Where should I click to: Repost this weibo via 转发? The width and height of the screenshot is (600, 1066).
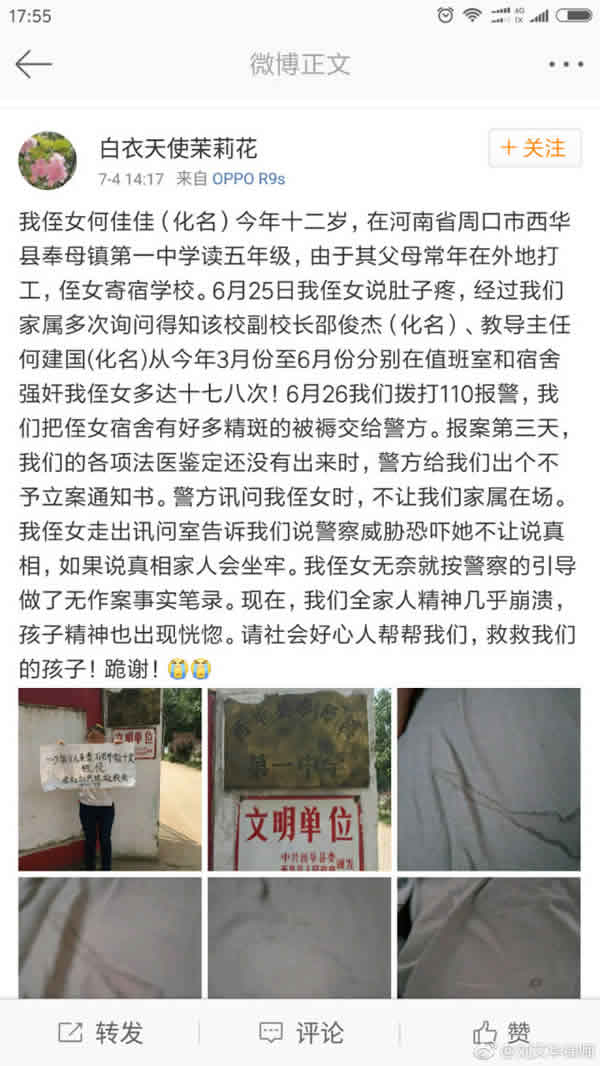pyautogui.click(x=100, y=1033)
